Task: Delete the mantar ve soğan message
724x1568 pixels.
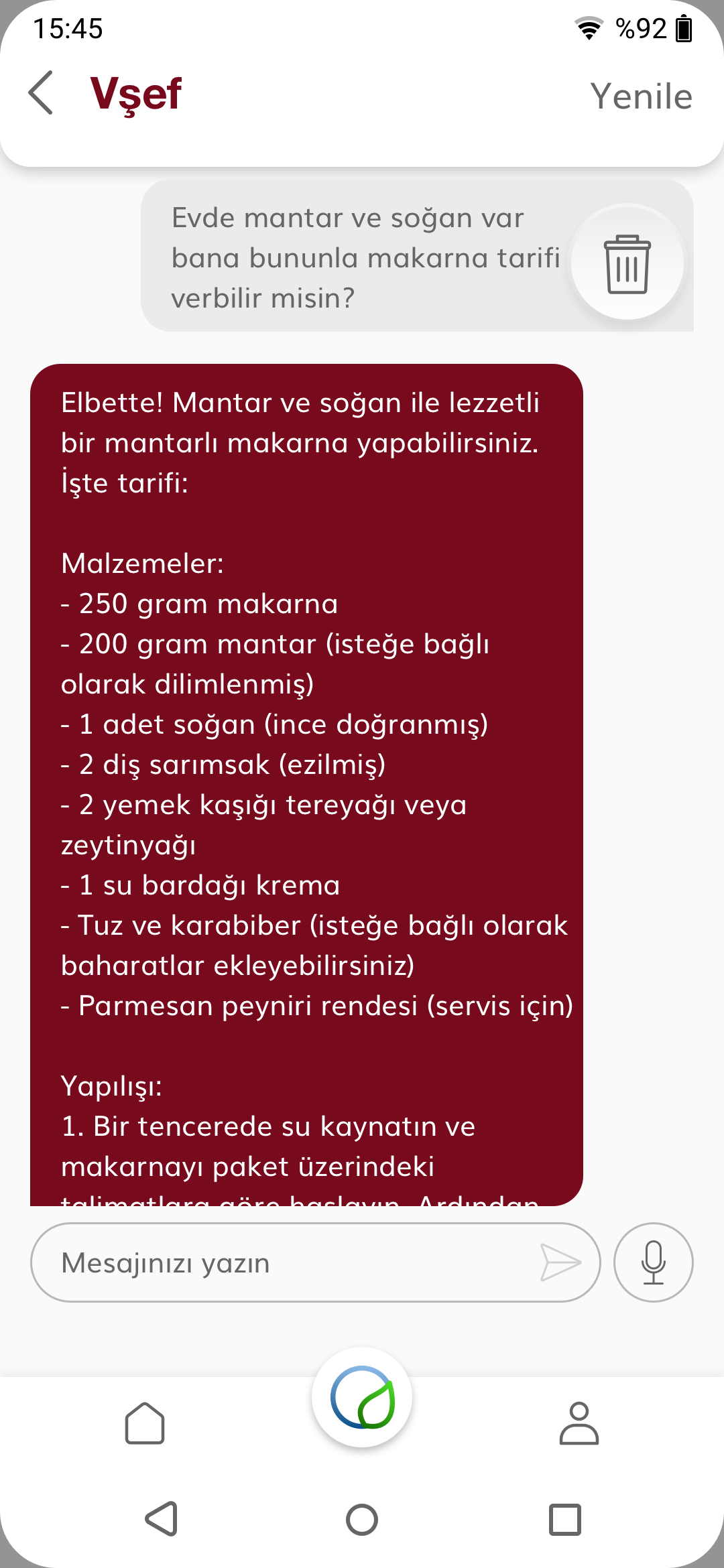Action: coord(627,263)
